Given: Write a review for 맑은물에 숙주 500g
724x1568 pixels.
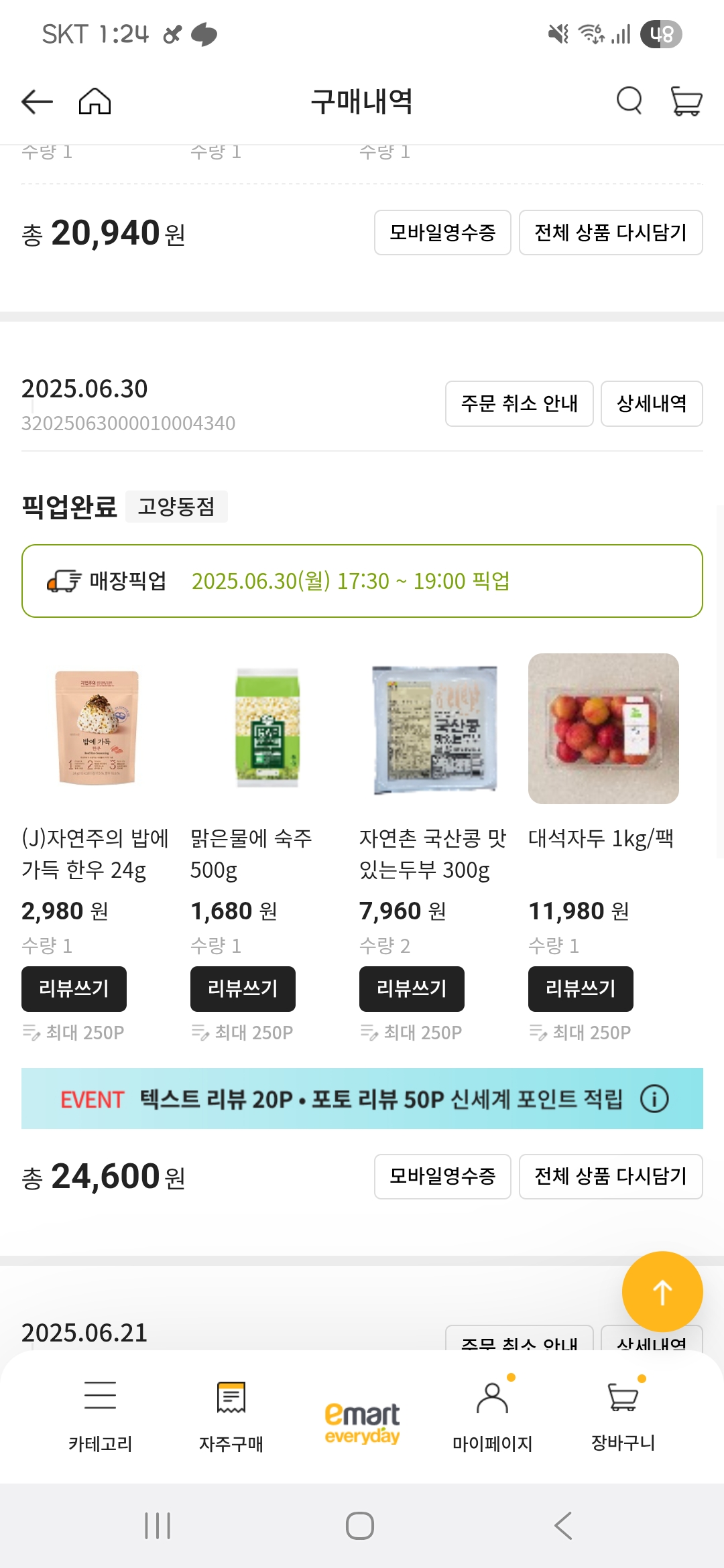Looking at the screenshot, I should coord(242,988).
